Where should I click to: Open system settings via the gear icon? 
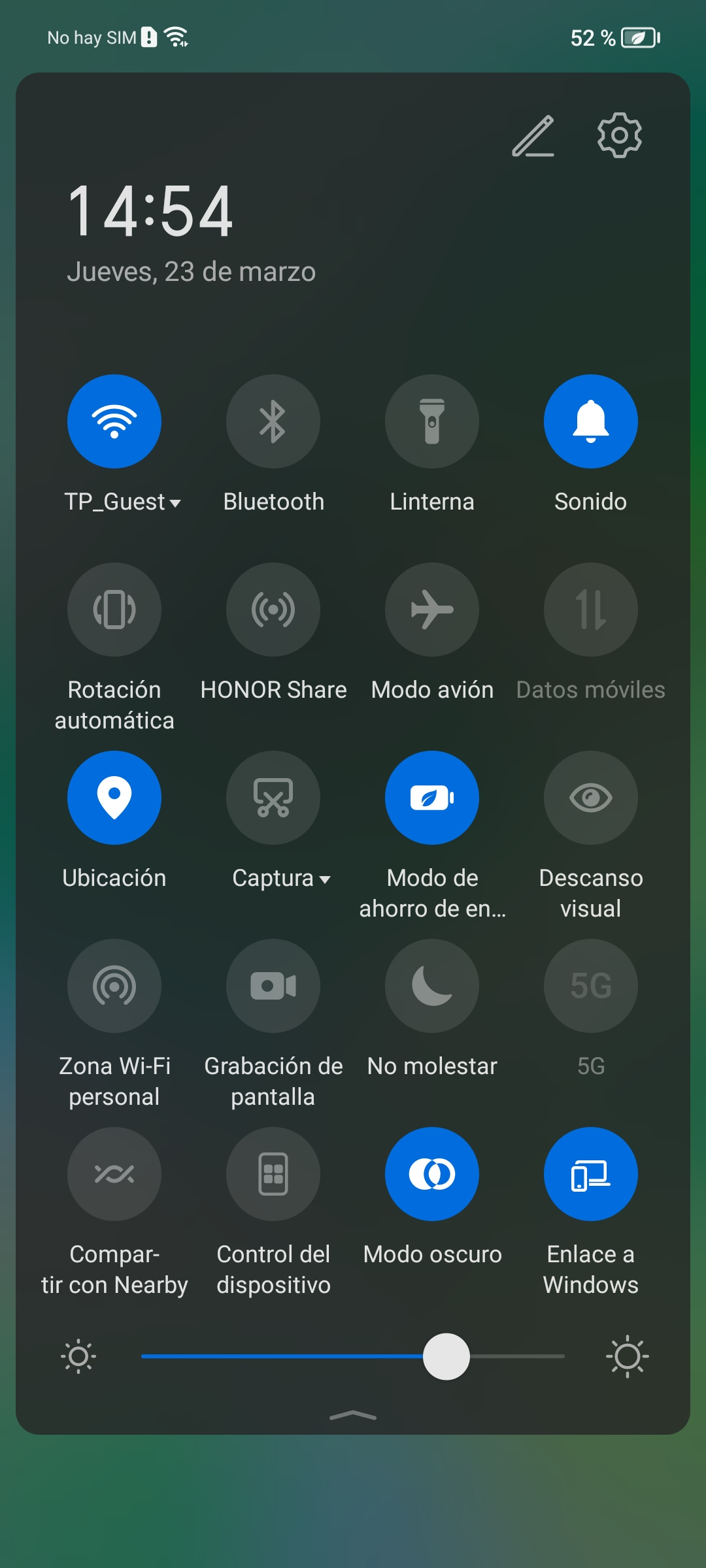(x=619, y=135)
